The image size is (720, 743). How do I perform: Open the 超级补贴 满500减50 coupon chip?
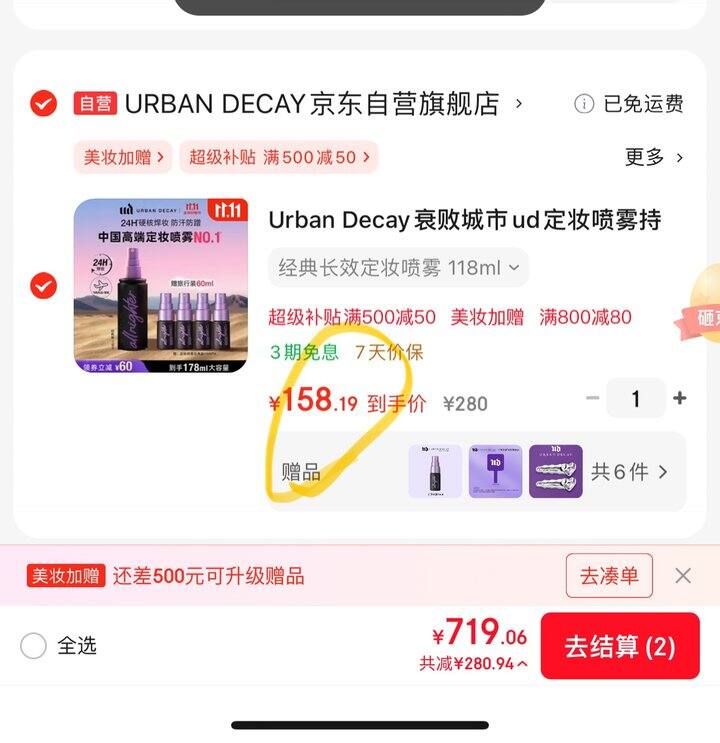click(279, 157)
